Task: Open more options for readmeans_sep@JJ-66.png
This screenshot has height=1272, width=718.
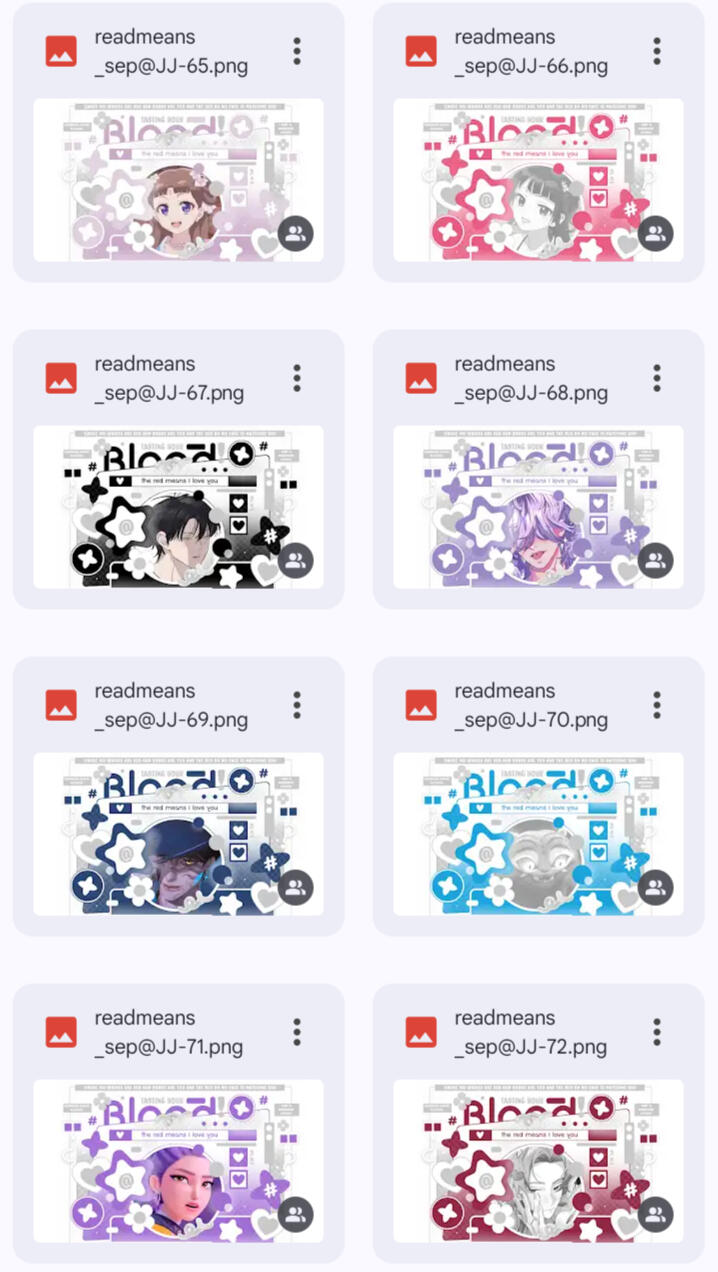Action: point(657,51)
